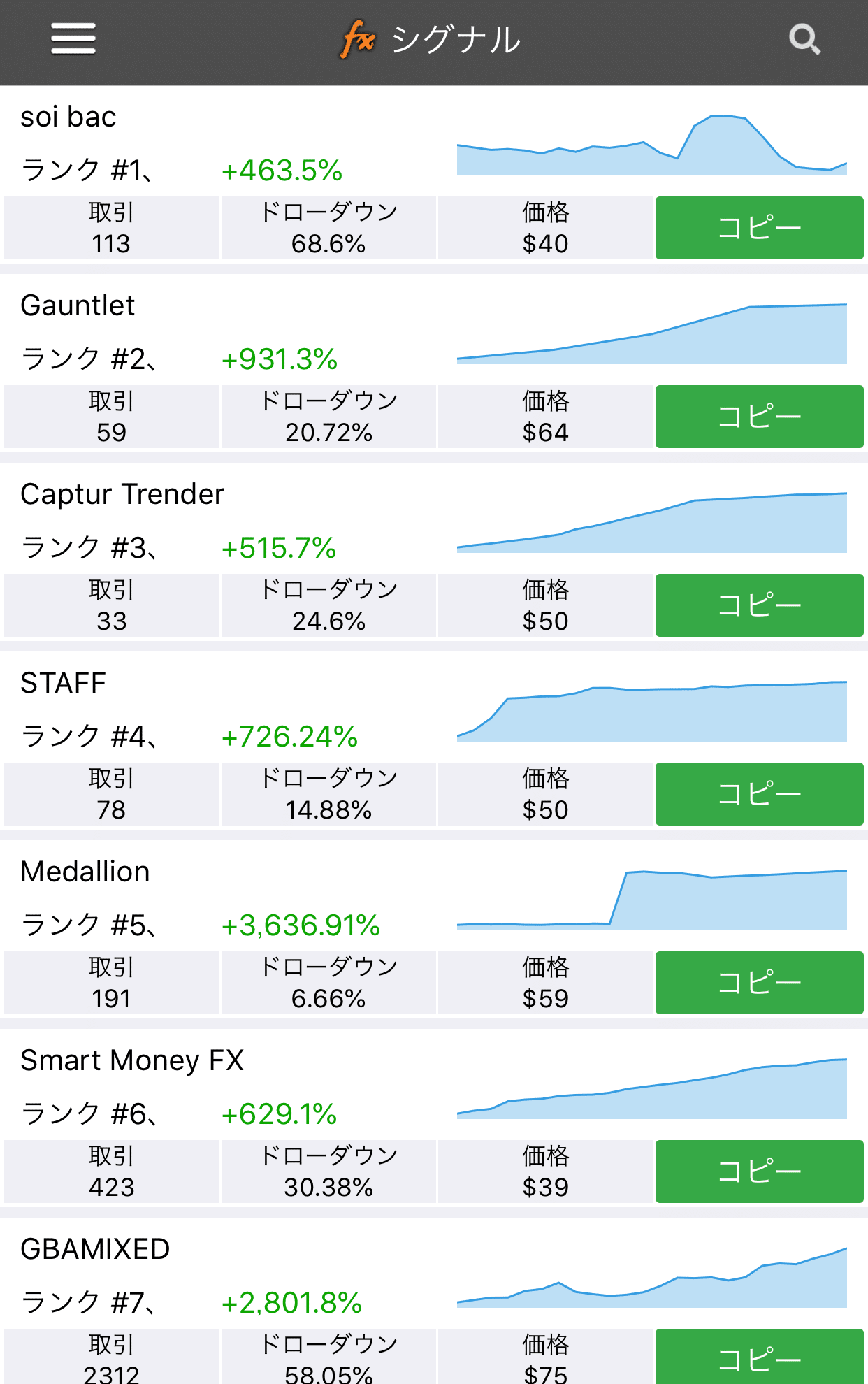
Task: Copy the STAFF signal
Action: click(760, 794)
